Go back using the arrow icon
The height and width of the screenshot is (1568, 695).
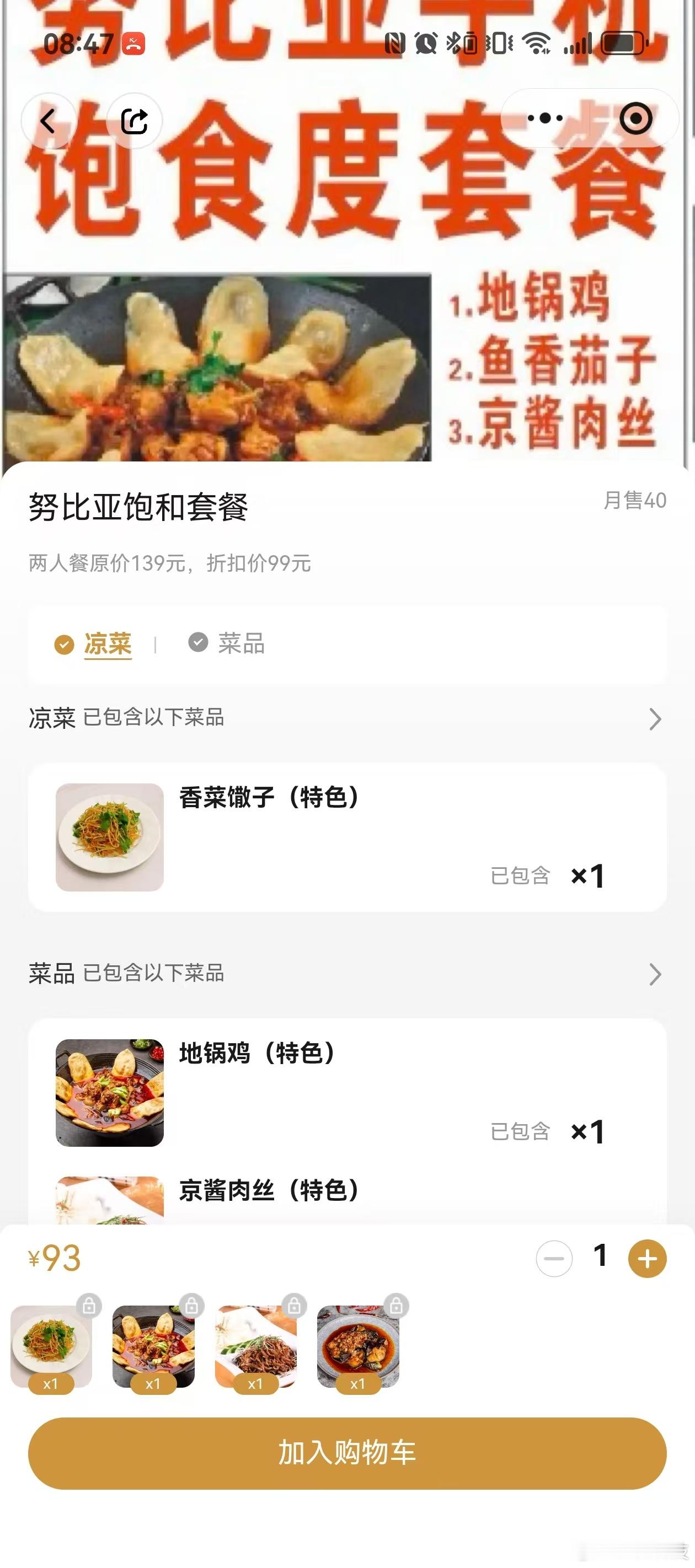point(48,121)
